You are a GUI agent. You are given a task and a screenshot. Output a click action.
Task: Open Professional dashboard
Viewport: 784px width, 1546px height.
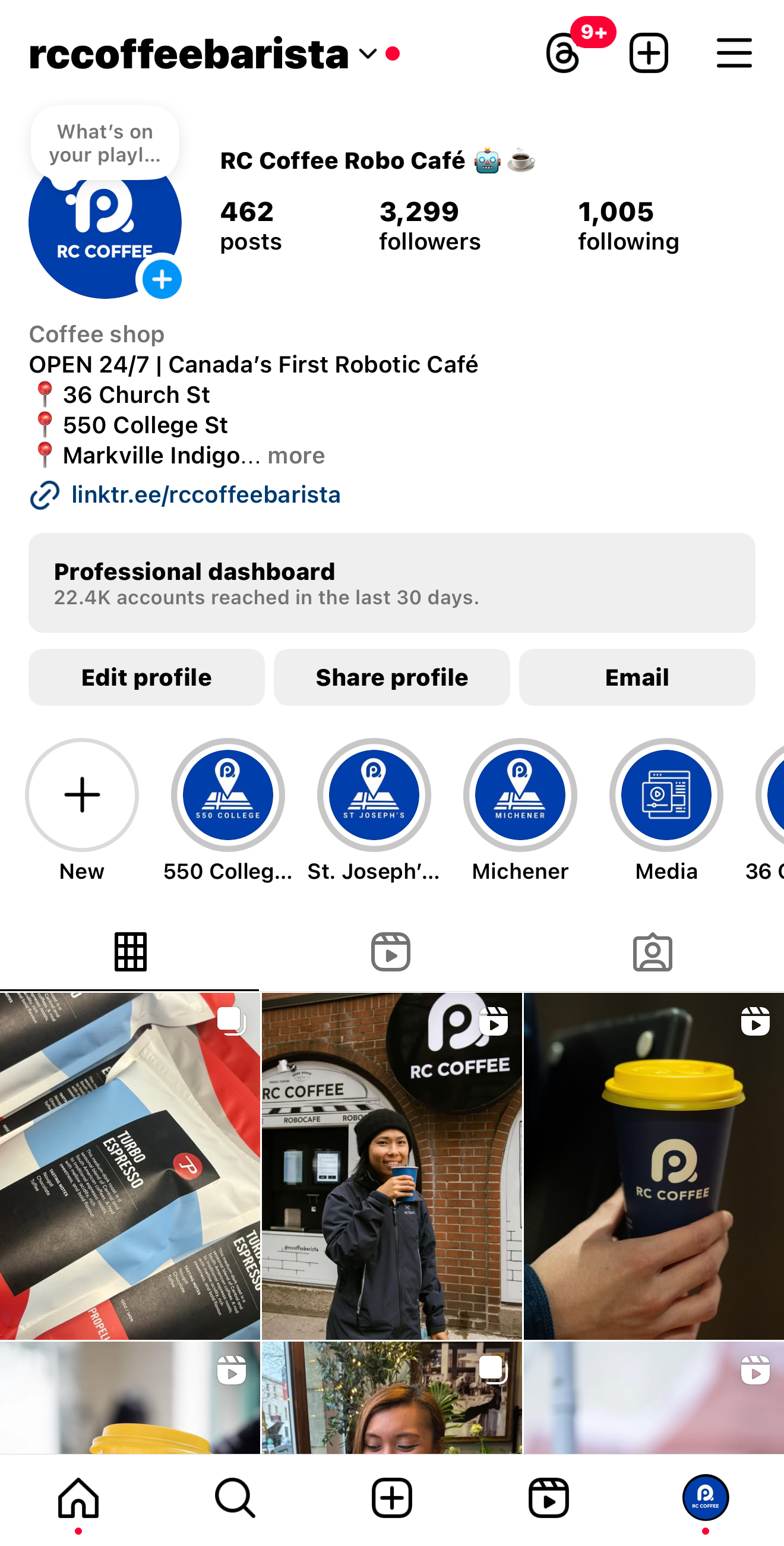(391, 583)
